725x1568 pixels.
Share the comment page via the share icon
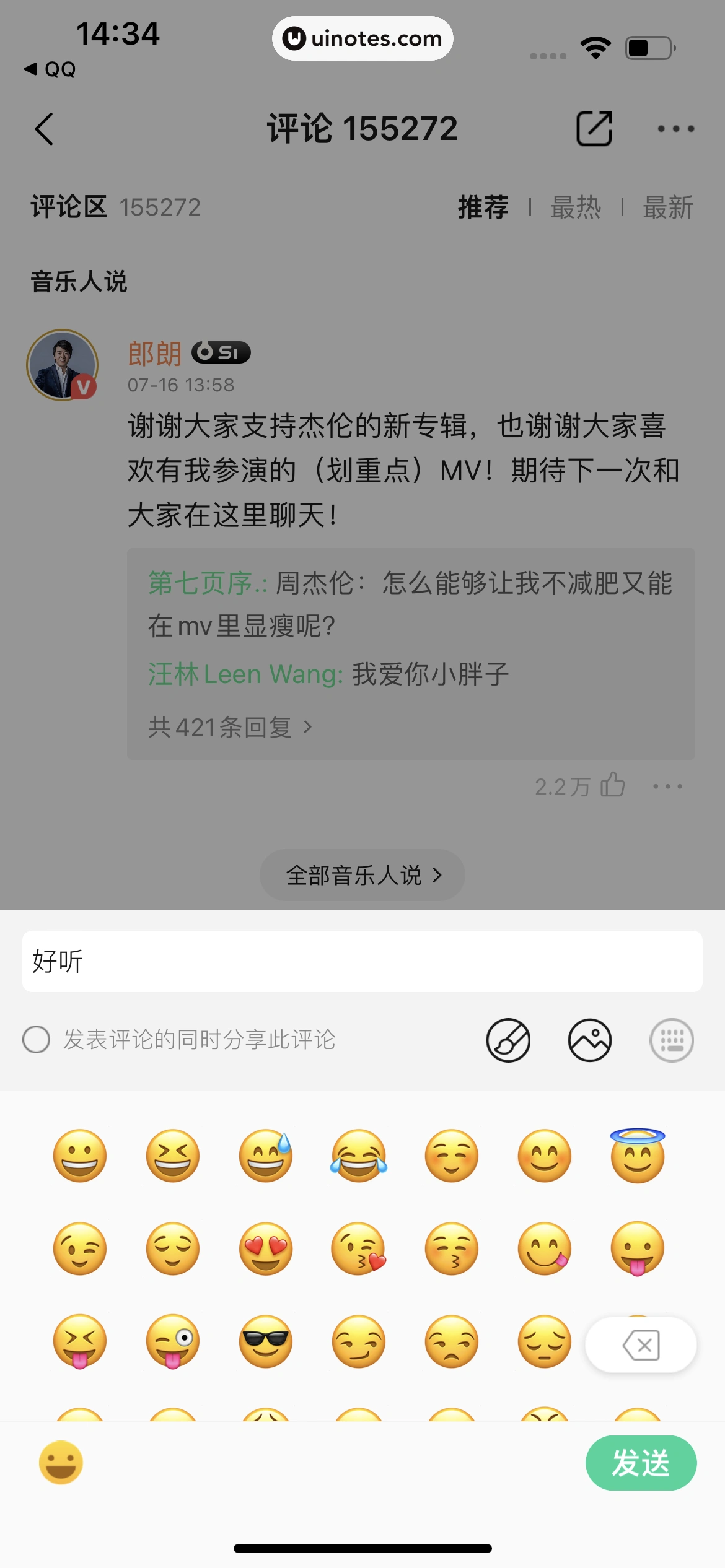[x=594, y=129]
